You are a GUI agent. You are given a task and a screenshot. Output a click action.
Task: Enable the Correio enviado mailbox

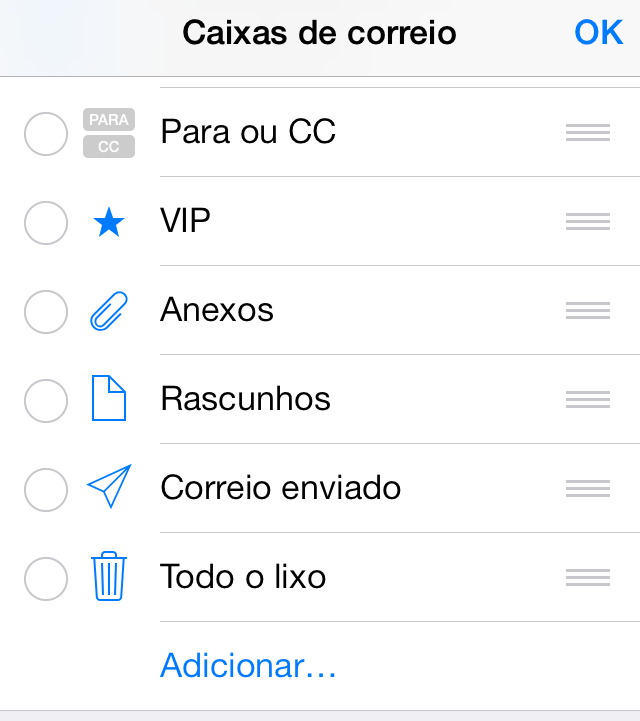(x=46, y=489)
